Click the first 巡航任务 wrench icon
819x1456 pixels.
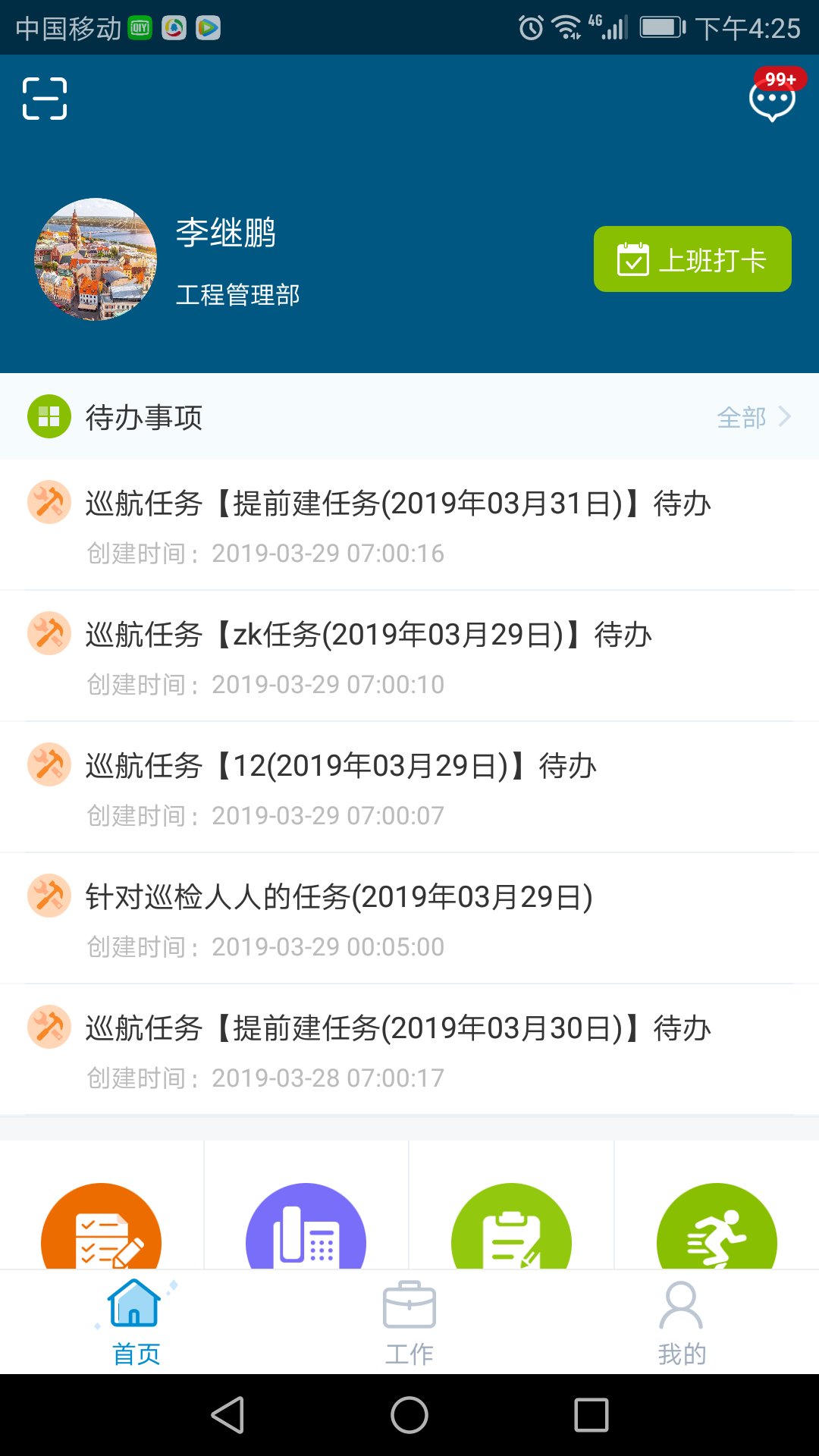[x=49, y=503]
